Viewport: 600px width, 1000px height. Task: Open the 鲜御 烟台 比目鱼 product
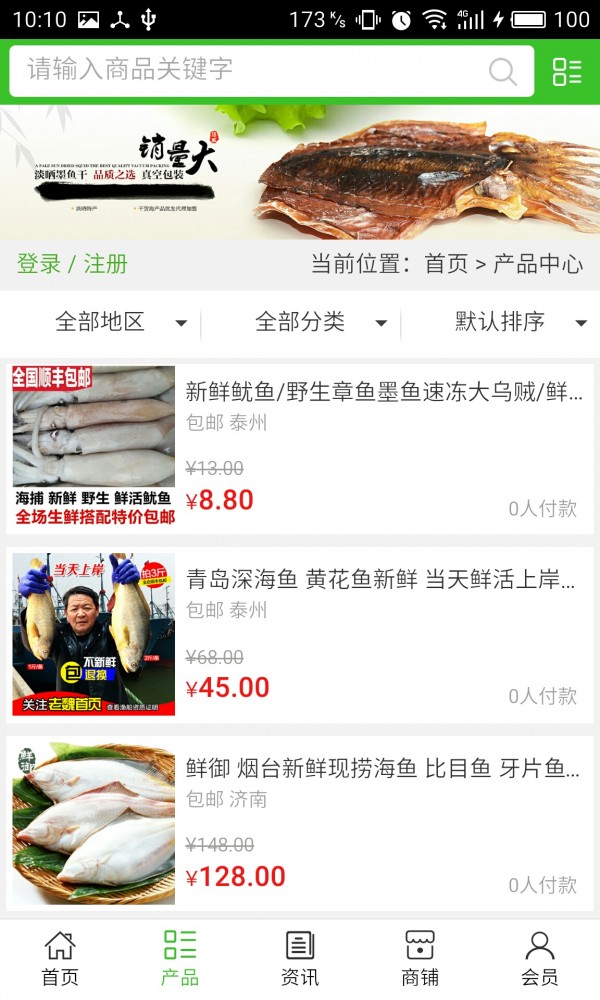point(382,768)
